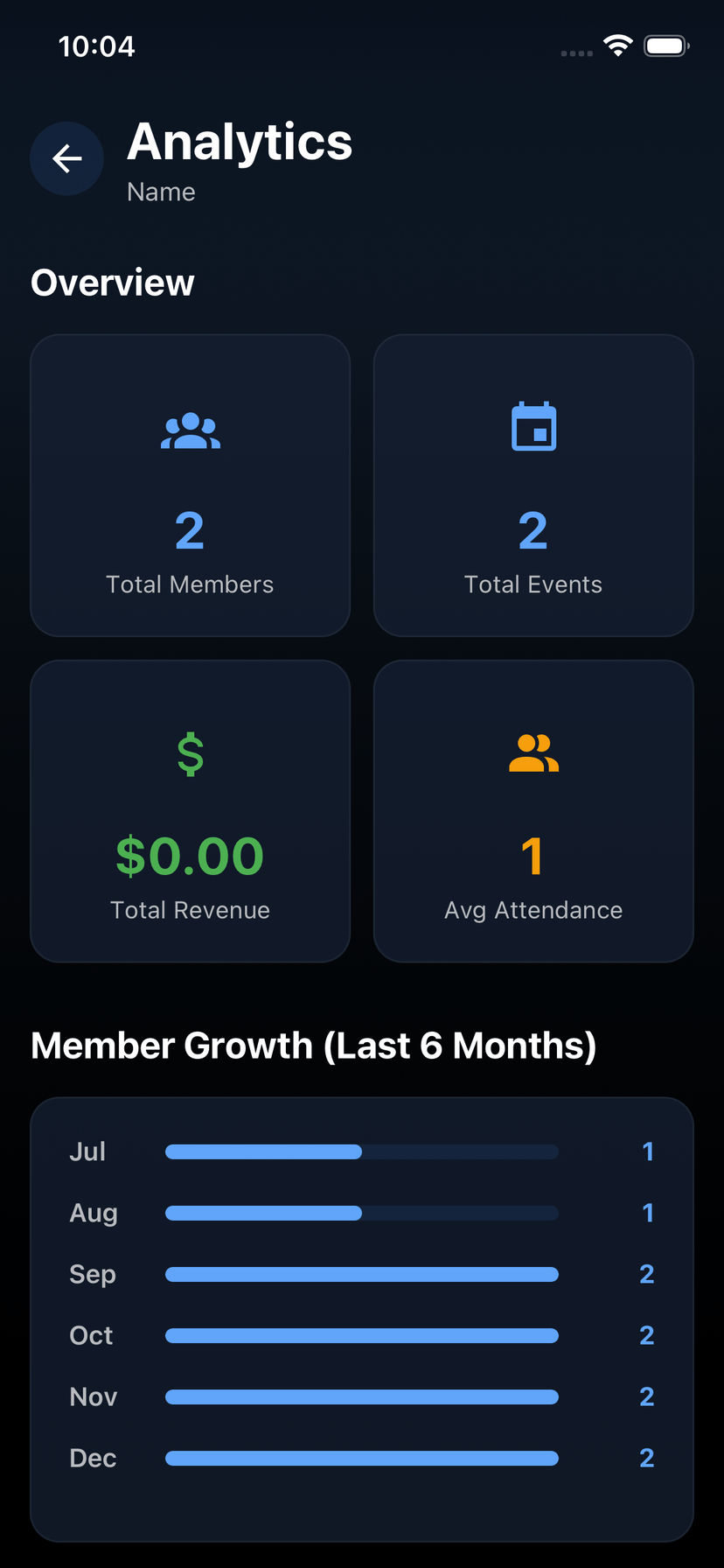The height and width of the screenshot is (1568, 724).
Task: Click the battery indicator icon
Action: 665,45
